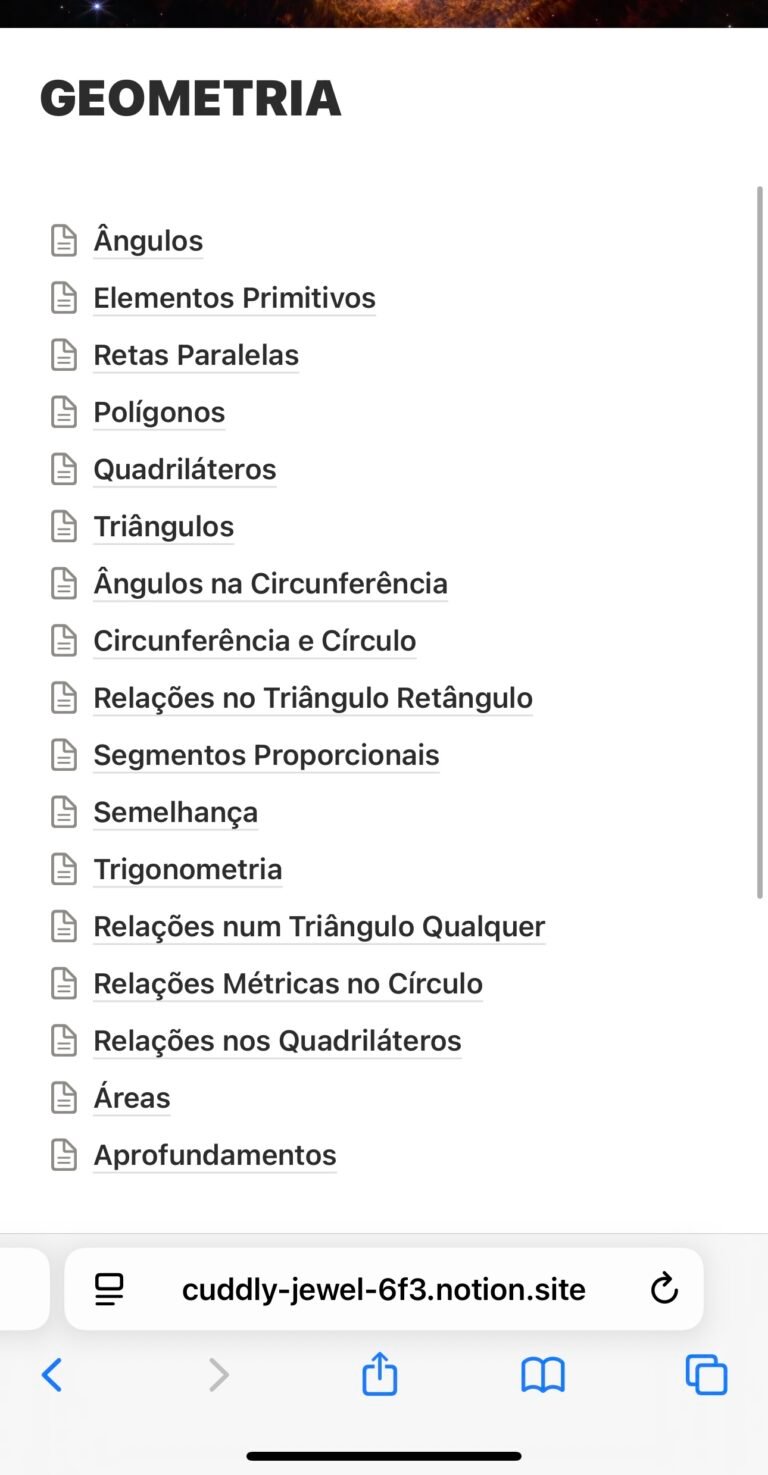Screen dimensions: 768x1475
Task: Open the tab overview icon
Action: (705, 1375)
